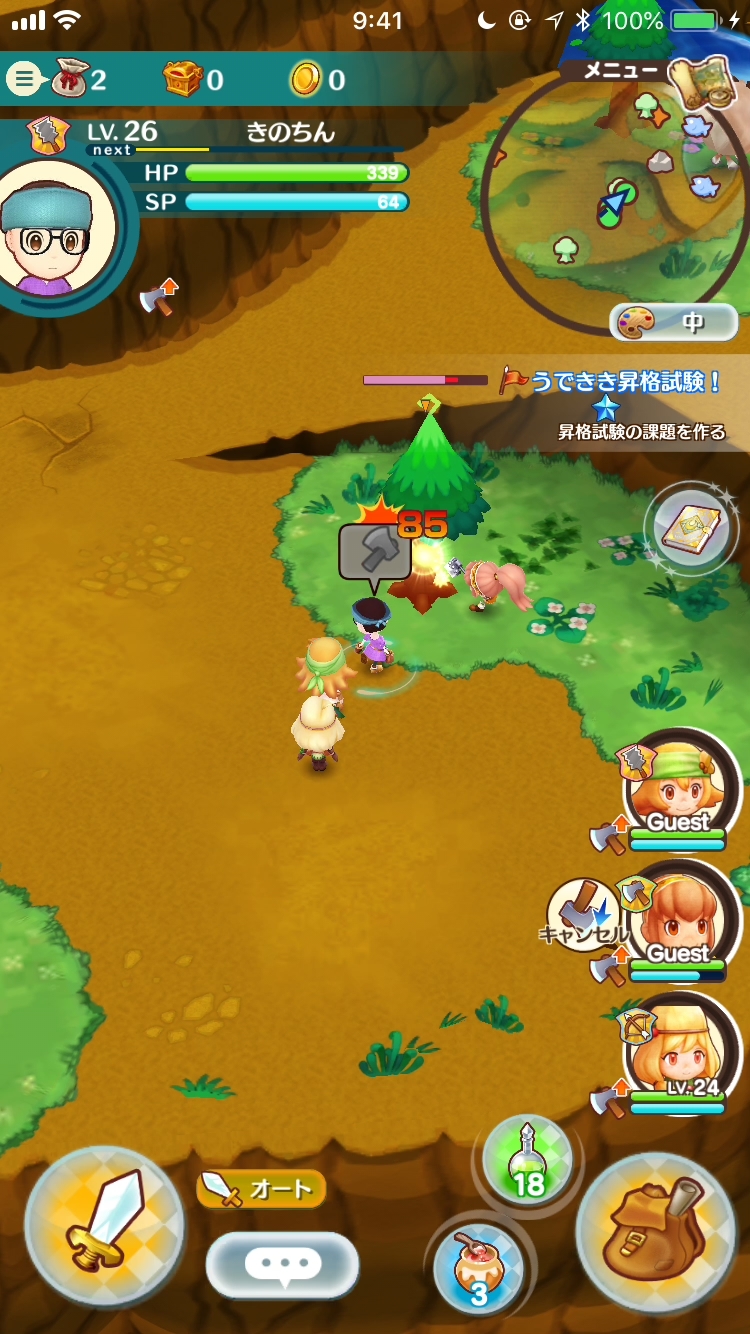The image size is (750, 1334).
Task: Open the chat speech bubble
Action: [x=282, y=1265]
